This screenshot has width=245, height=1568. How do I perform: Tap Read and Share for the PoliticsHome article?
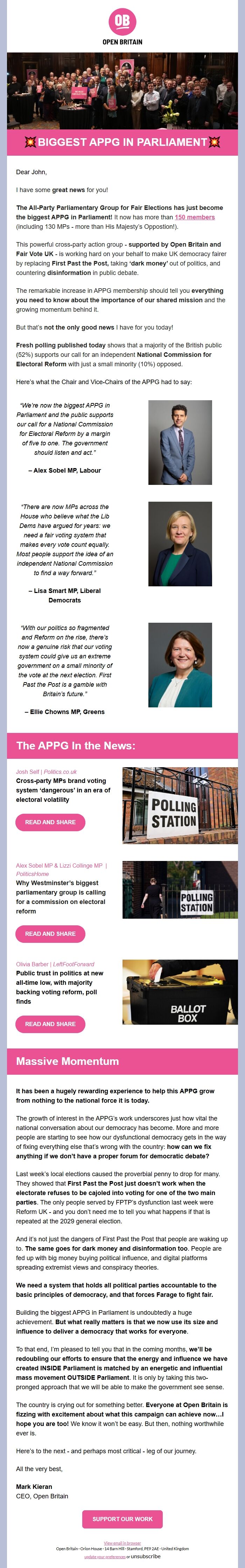[x=51, y=933]
